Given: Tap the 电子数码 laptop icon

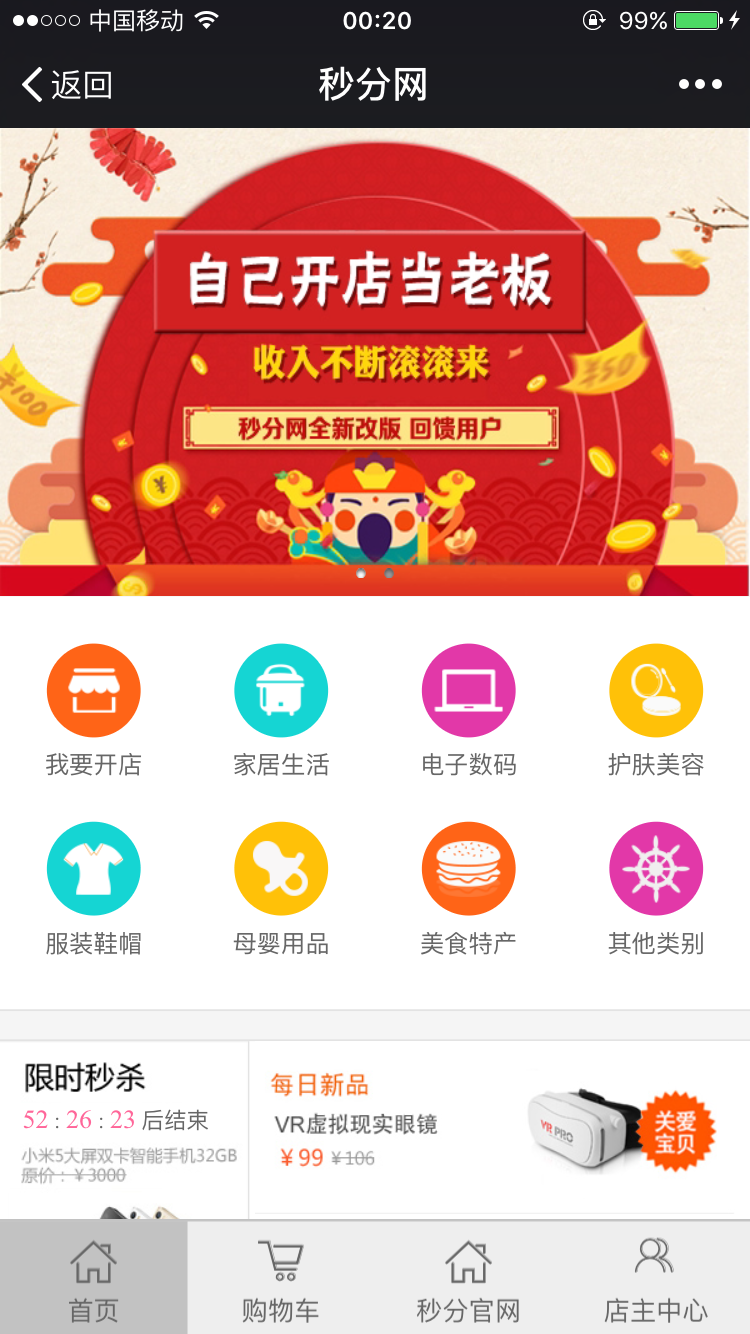Looking at the screenshot, I should [x=468, y=690].
